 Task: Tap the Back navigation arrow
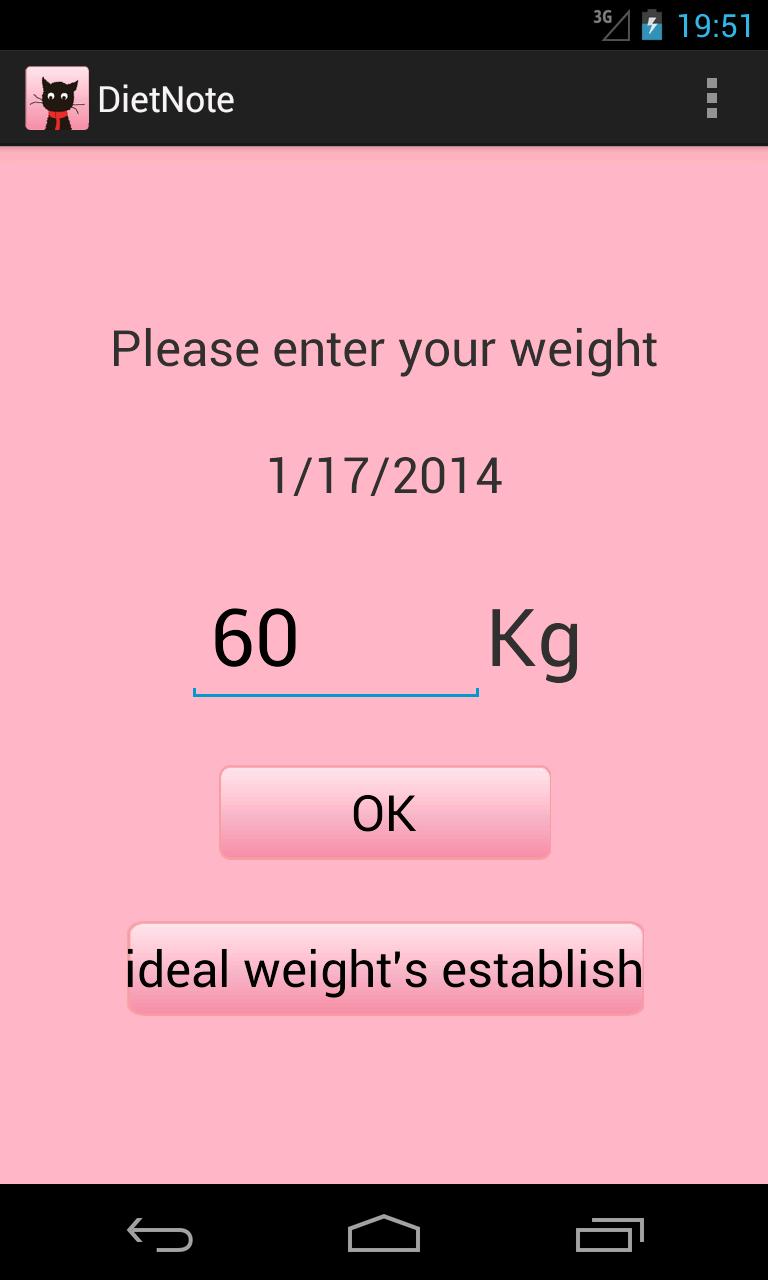pyautogui.click(x=159, y=1234)
